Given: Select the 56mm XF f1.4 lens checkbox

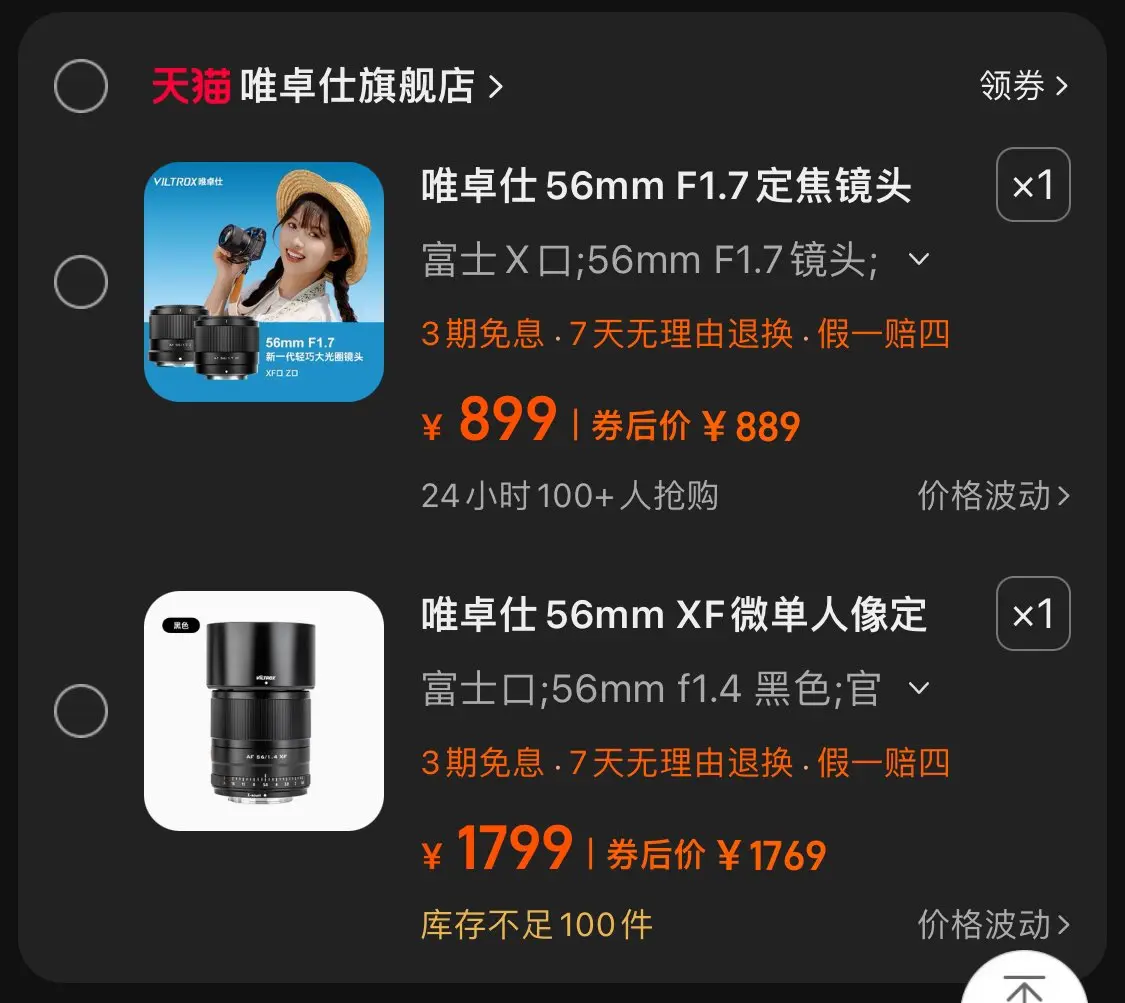Looking at the screenshot, I should click(80, 711).
